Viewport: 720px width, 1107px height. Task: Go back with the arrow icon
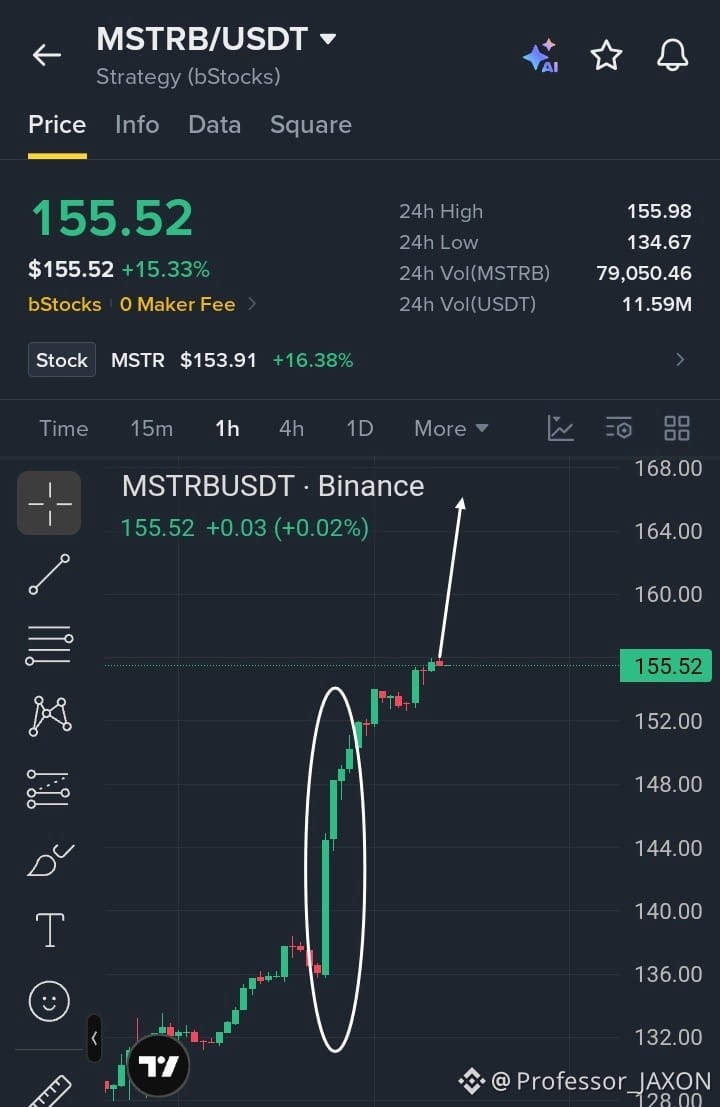pyautogui.click(x=47, y=54)
